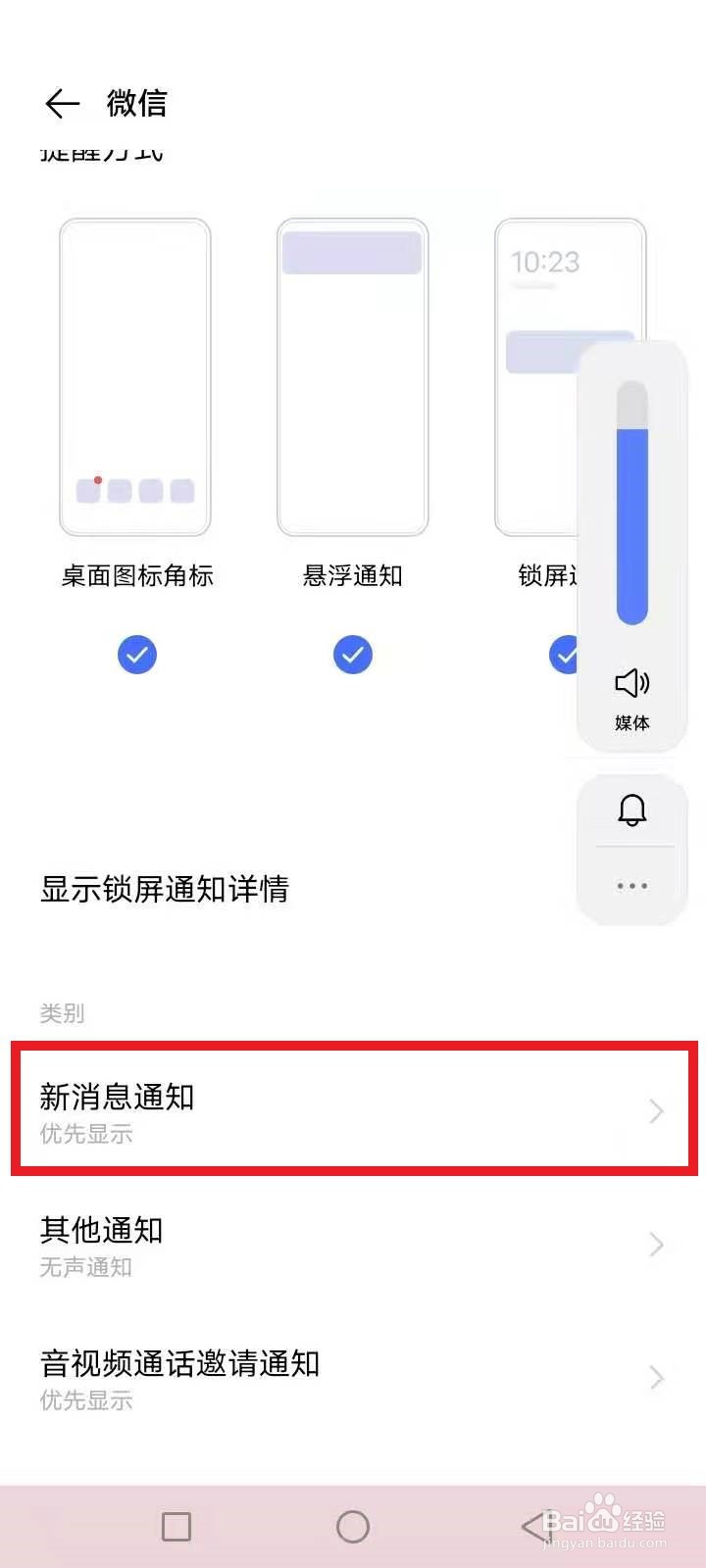Toggle the checkmark under 桌面图标角标

click(x=137, y=655)
